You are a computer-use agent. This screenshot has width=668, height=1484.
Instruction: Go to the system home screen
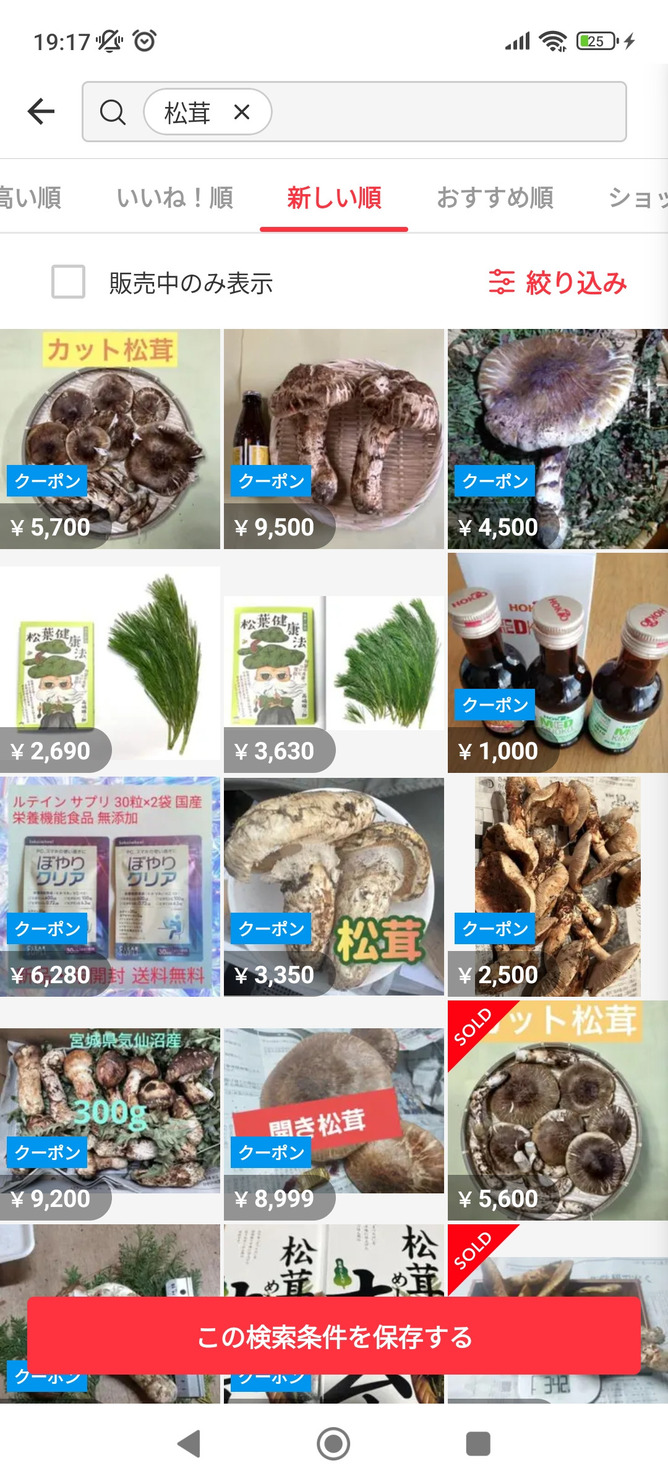[x=333, y=1443]
